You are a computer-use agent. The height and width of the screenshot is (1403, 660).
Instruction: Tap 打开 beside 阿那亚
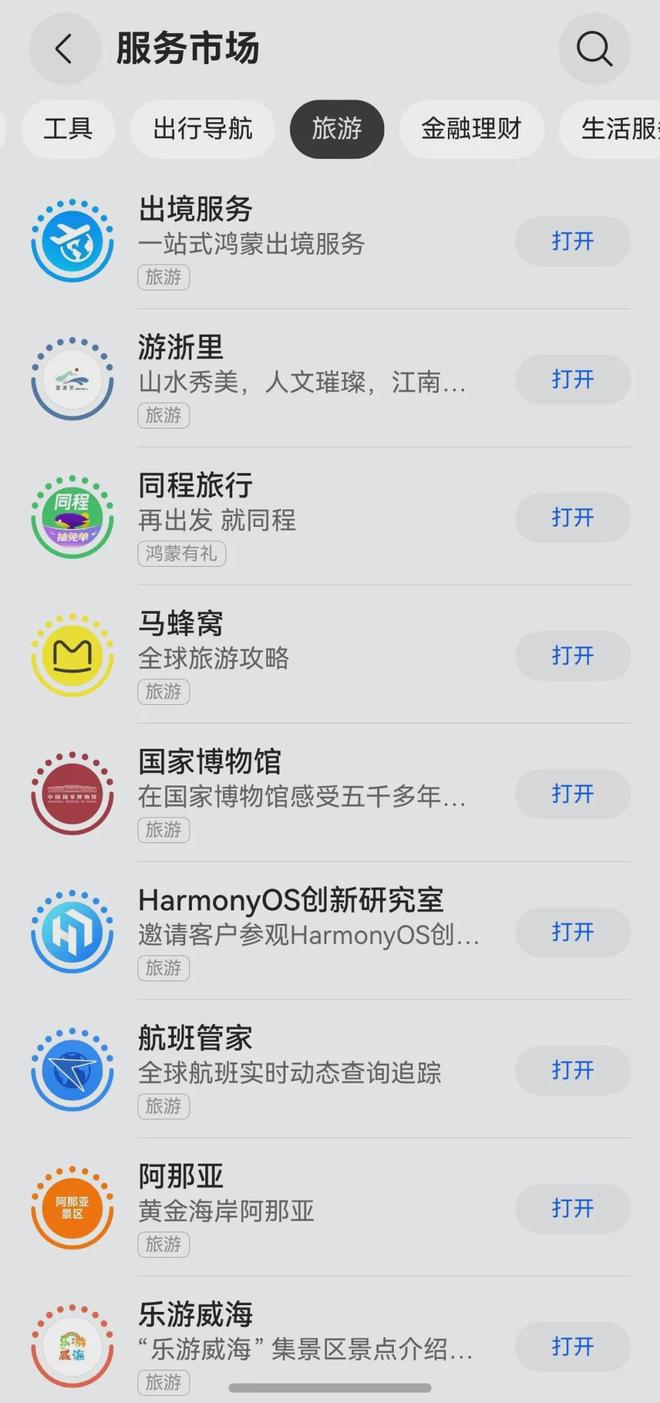(x=572, y=1208)
